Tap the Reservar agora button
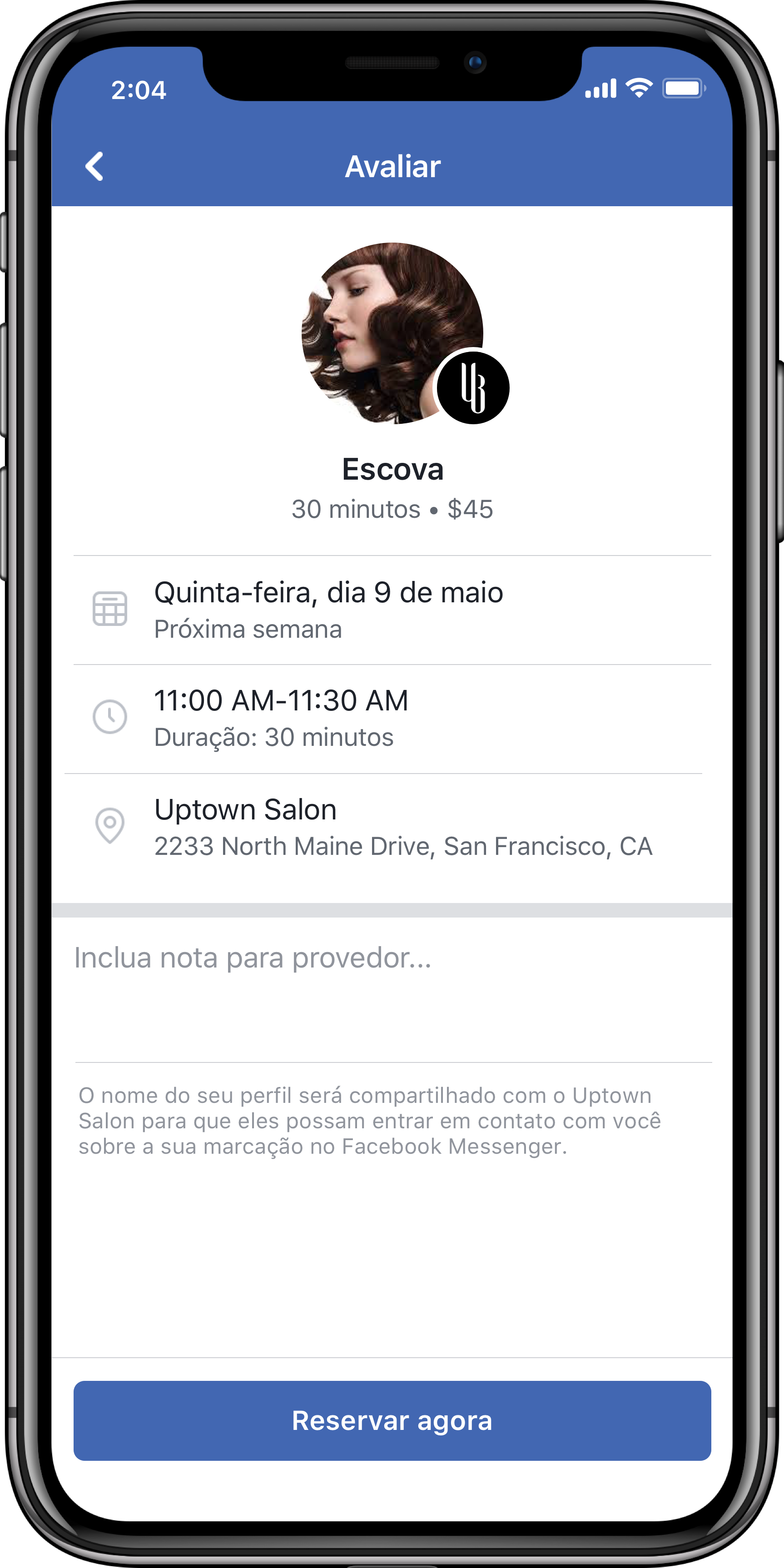784x1568 pixels. tap(392, 1420)
